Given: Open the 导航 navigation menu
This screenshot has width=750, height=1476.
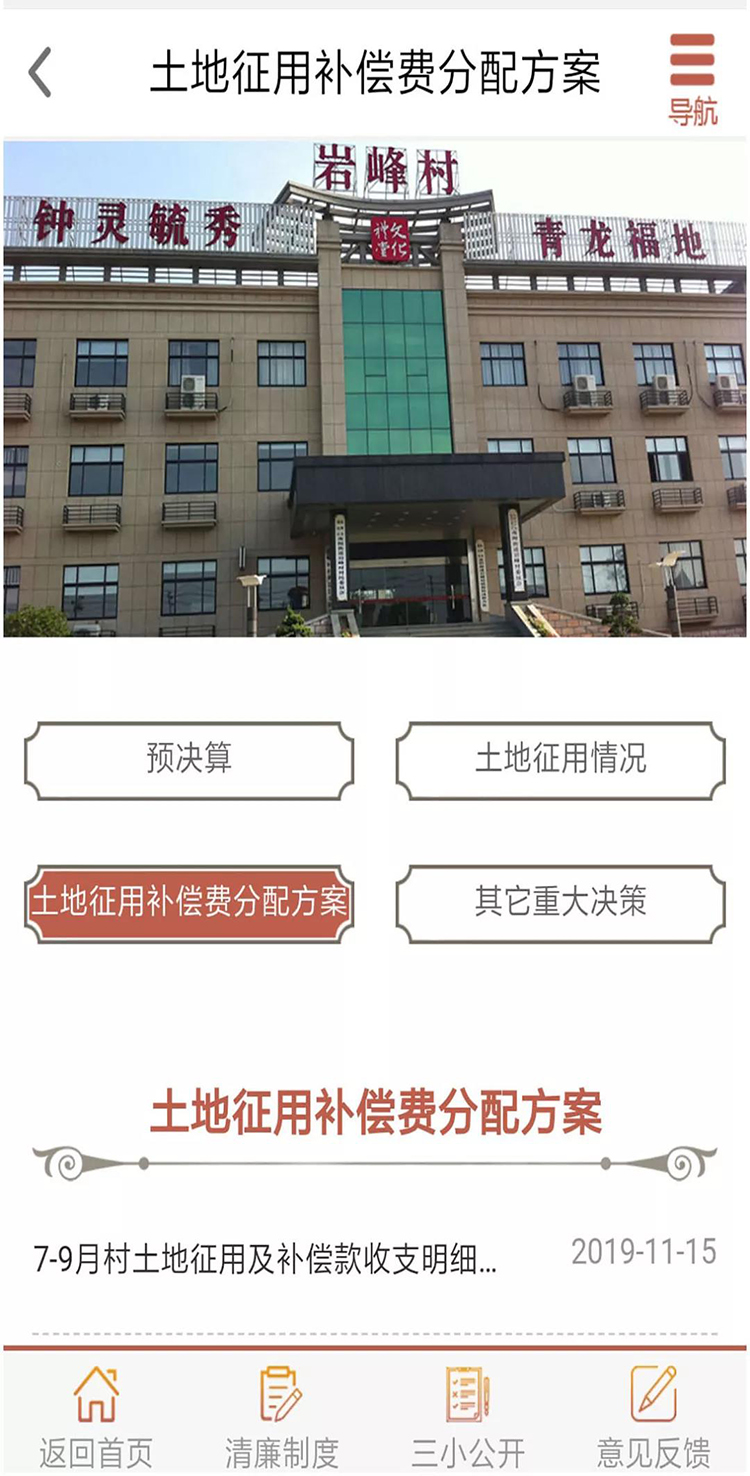Looking at the screenshot, I should (692, 78).
